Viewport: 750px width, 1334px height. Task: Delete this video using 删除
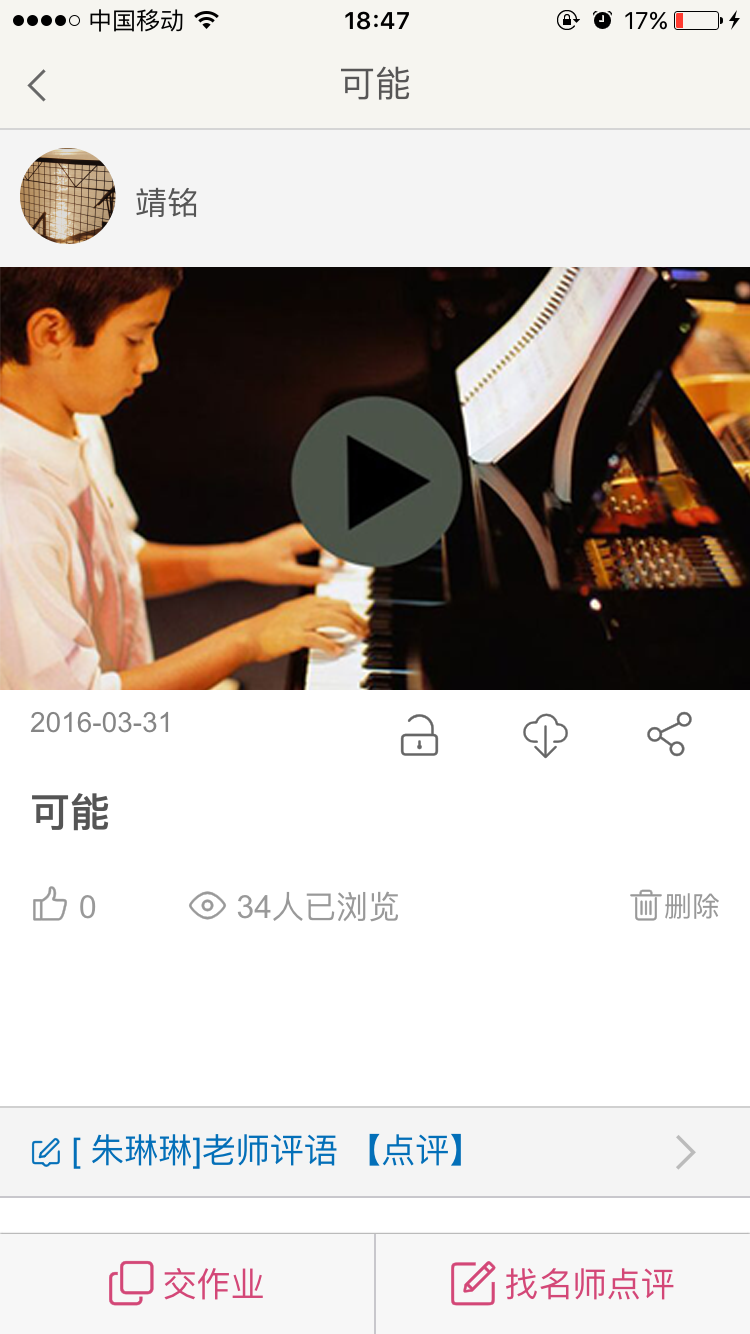tap(675, 906)
